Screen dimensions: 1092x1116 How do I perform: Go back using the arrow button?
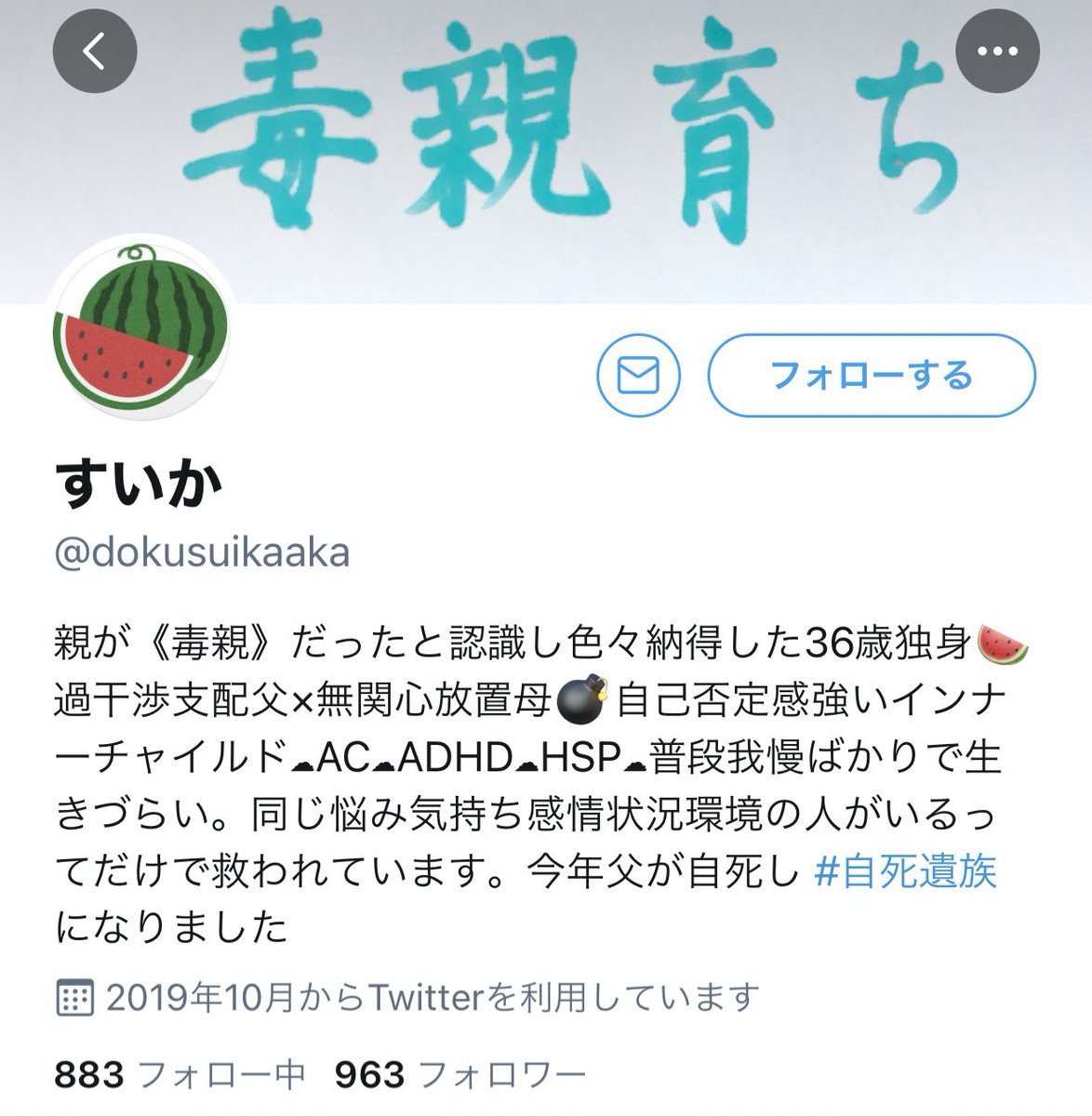click(95, 51)
